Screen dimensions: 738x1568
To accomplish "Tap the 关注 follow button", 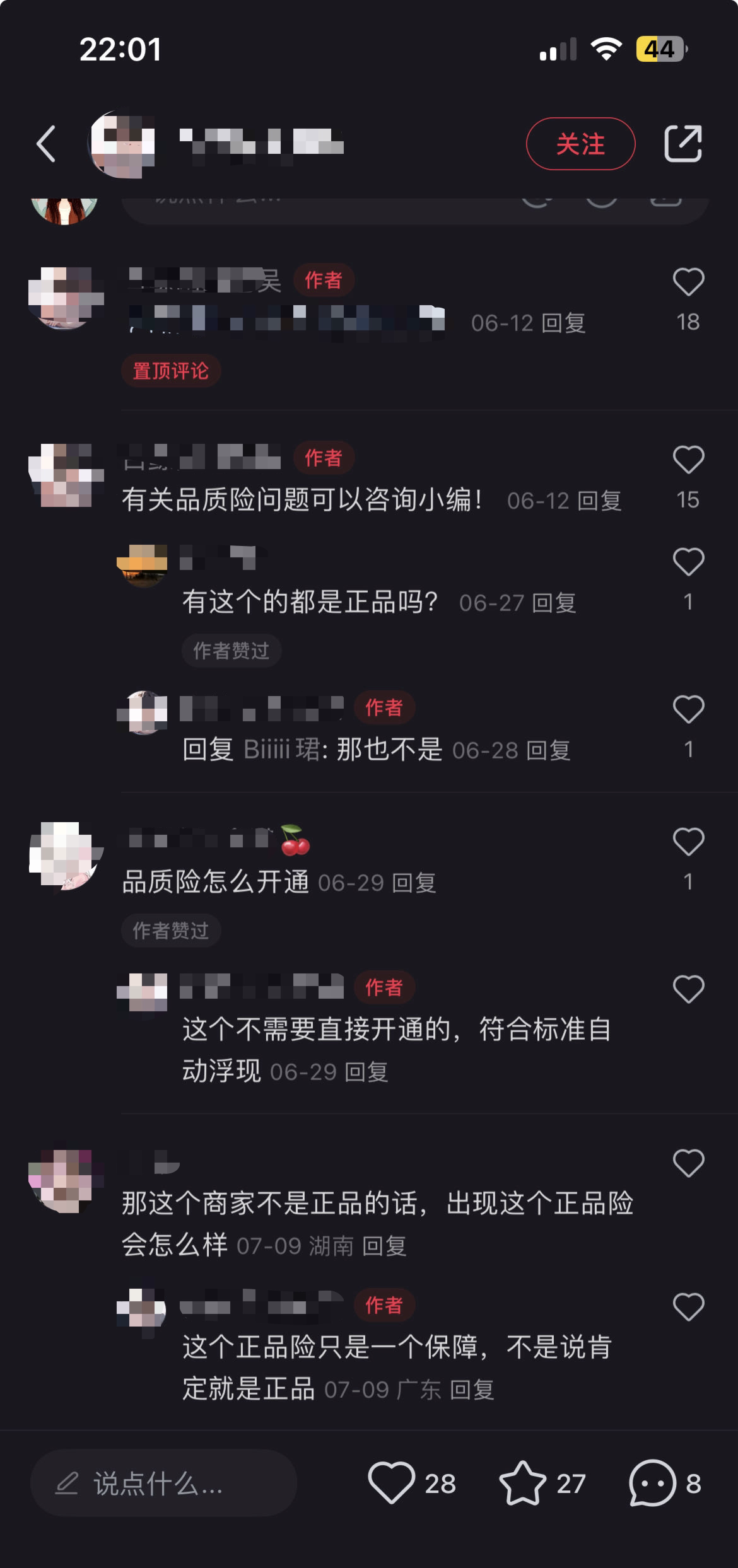I will (x=580, y=144).
